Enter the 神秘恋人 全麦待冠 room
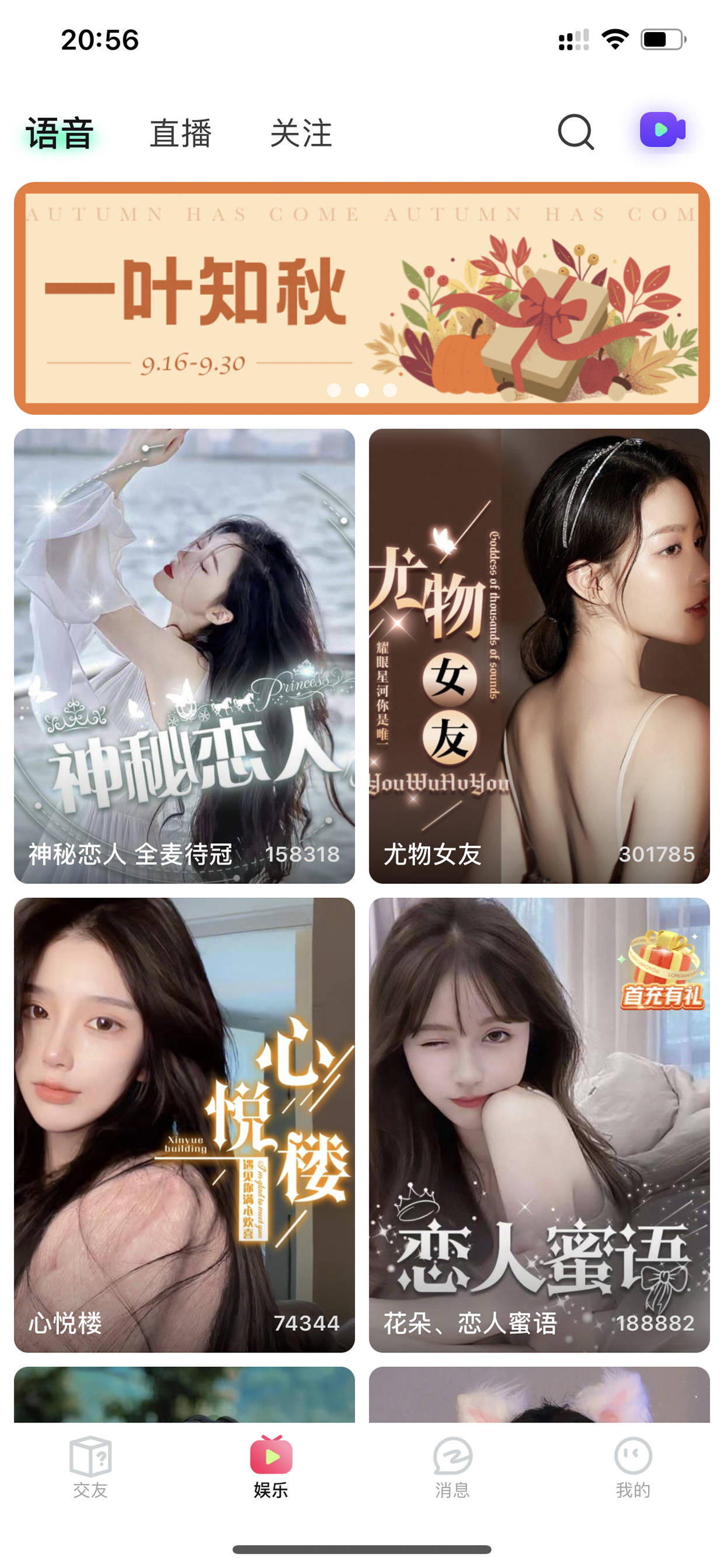Image resolution: width=724 pixels, height=1568 pixels. [185, 656]
